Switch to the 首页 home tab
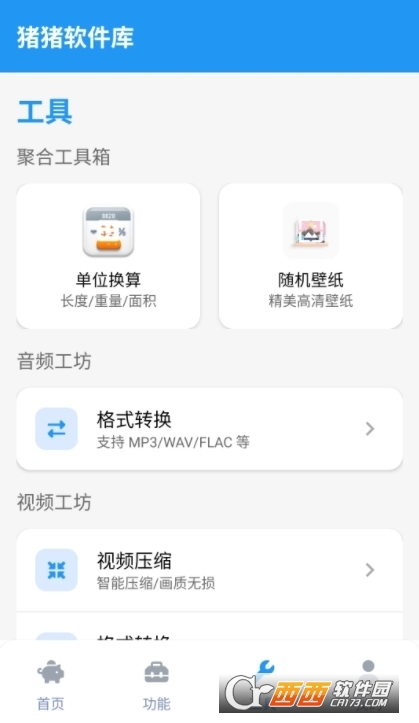 [x=51, y=685]
